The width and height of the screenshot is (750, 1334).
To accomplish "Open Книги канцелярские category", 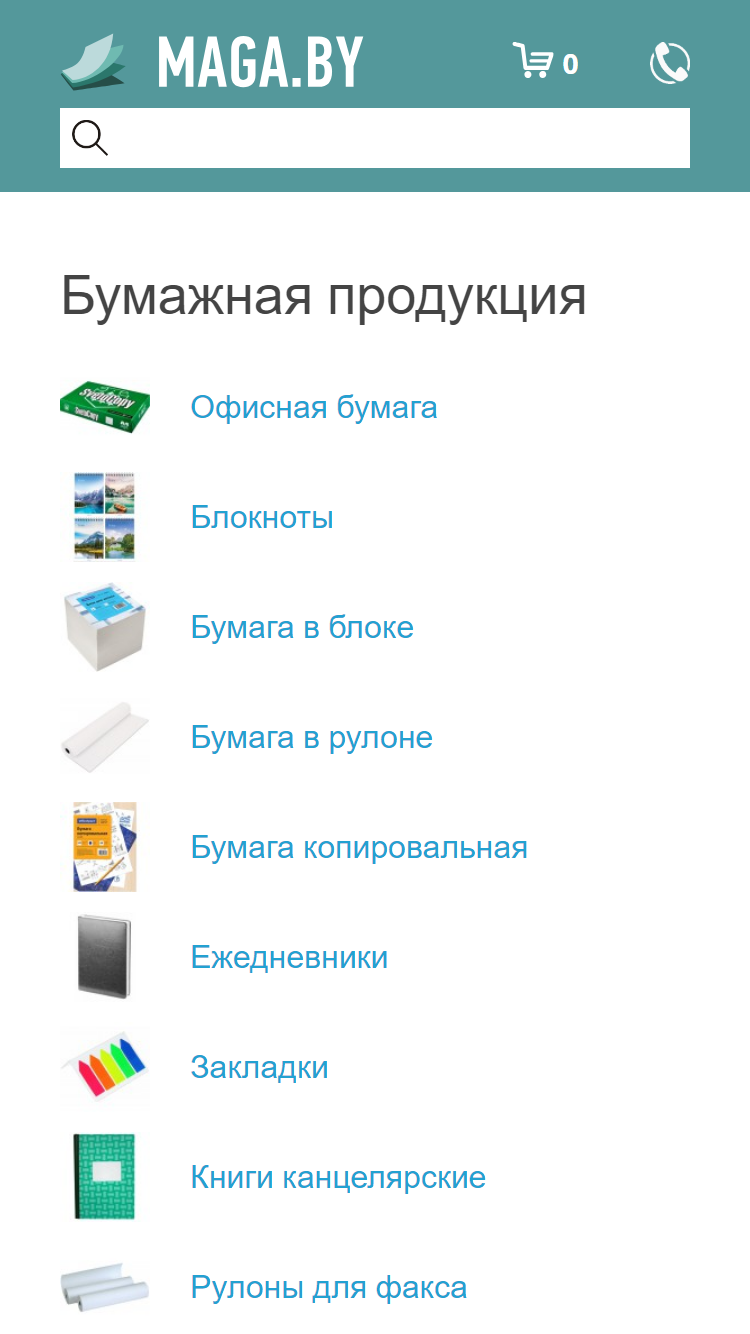I will (338, 1177).
